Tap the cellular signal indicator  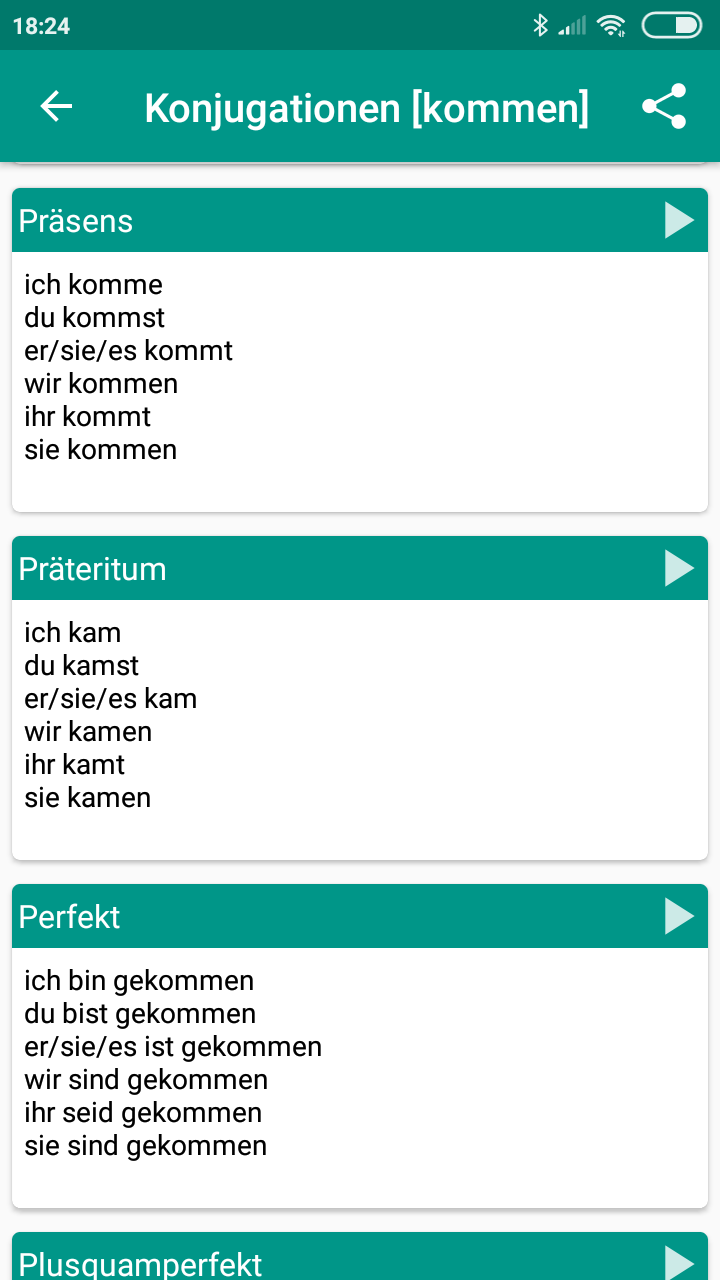pos(572,27)
